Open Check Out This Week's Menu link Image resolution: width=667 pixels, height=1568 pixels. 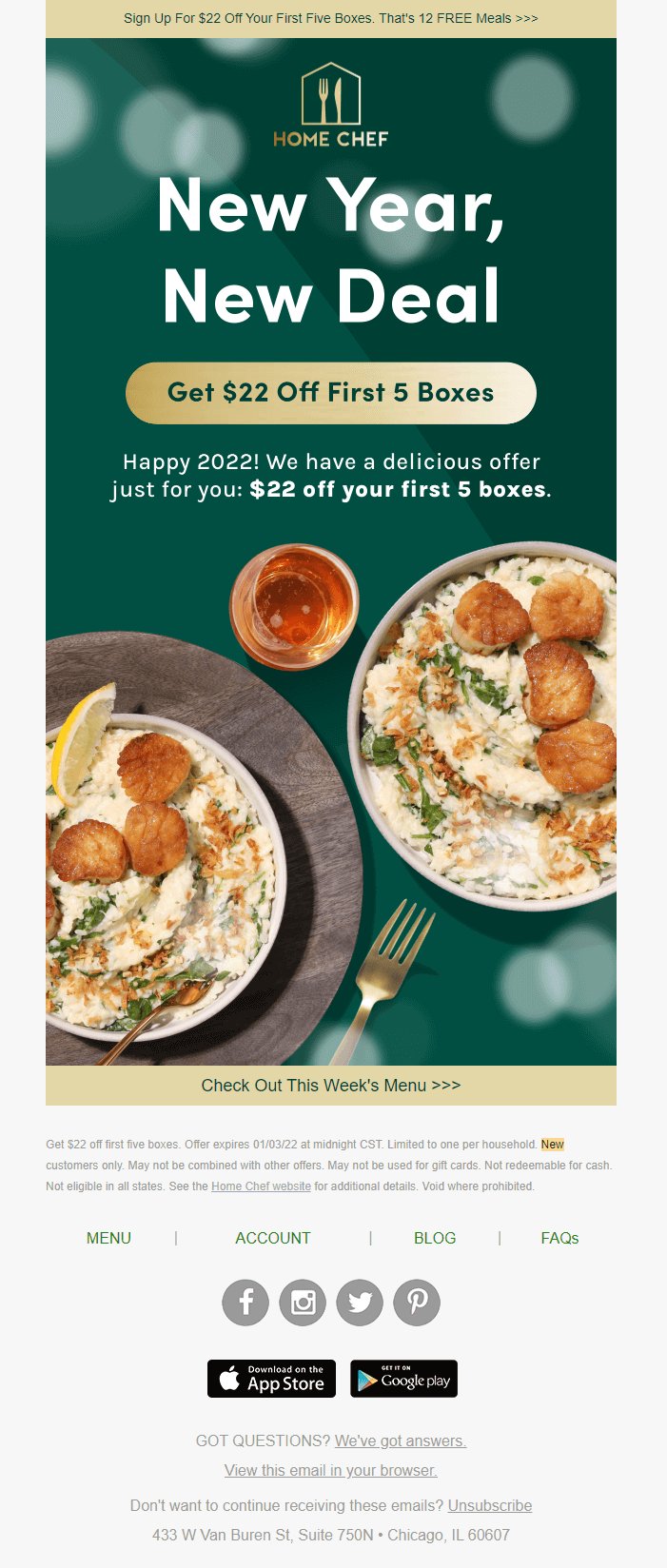[x=330, y=1086]
